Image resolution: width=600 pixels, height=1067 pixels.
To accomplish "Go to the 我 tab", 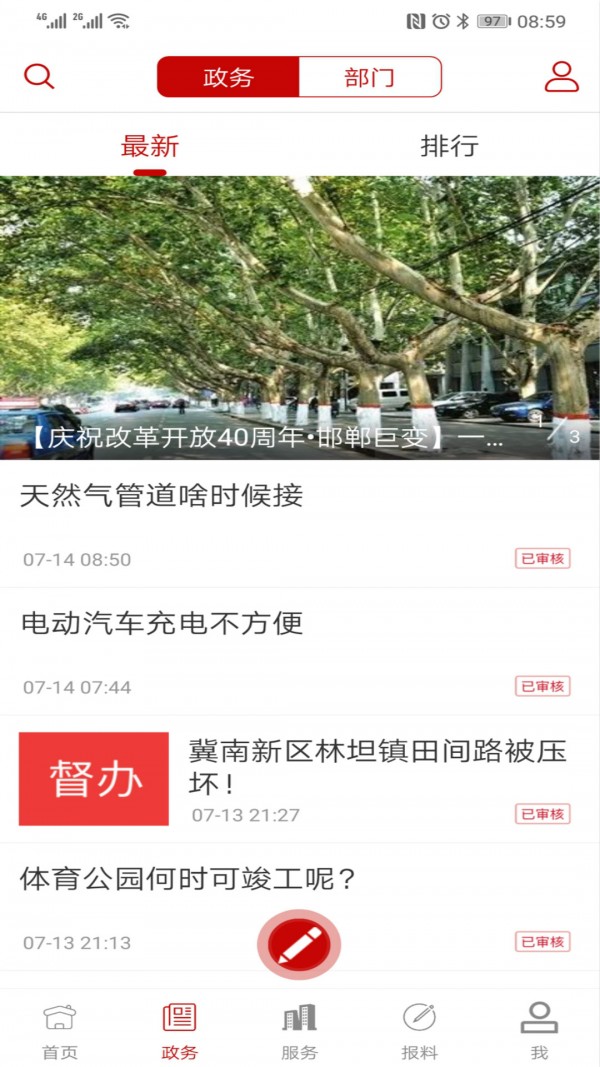I will point(539,1030).
